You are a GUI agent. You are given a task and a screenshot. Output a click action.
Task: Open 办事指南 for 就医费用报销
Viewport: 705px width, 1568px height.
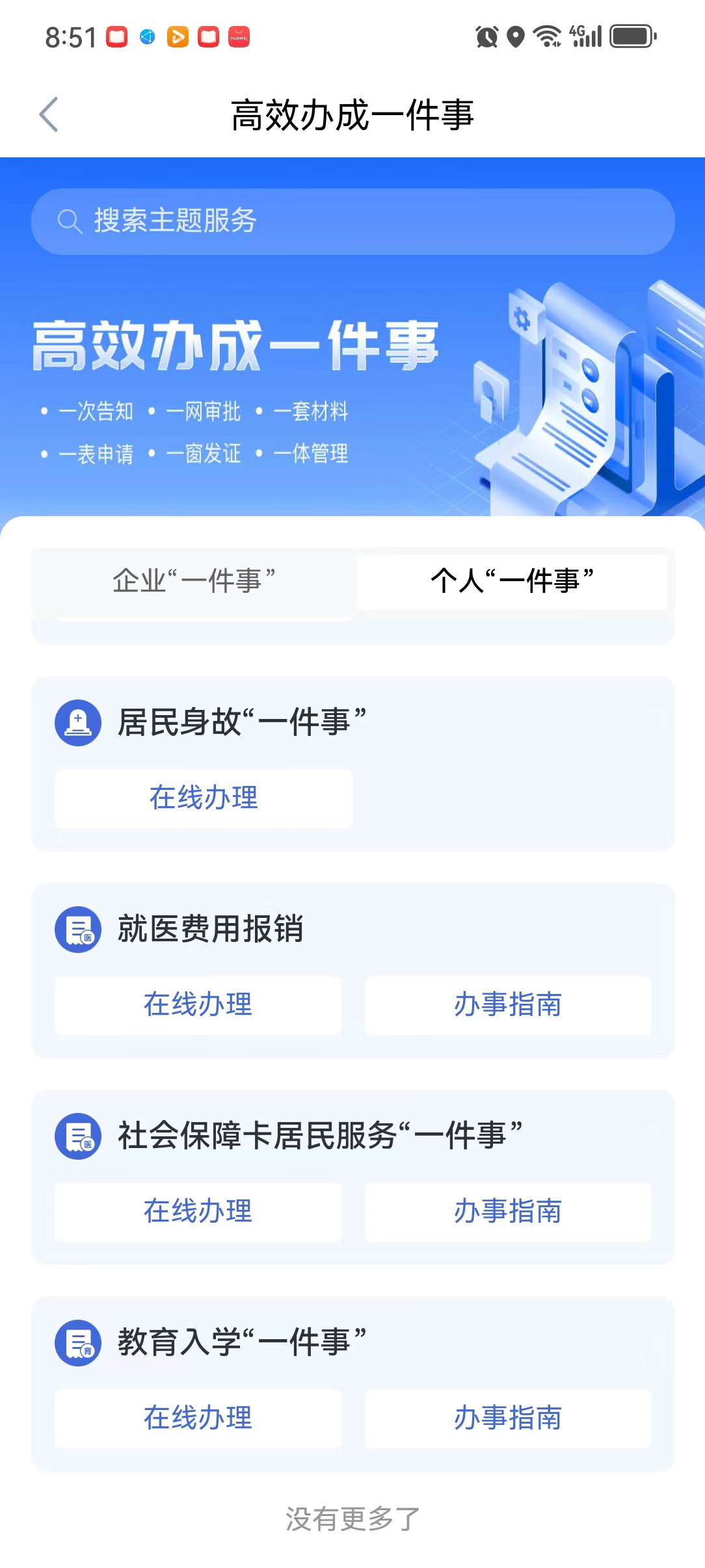507,1005
